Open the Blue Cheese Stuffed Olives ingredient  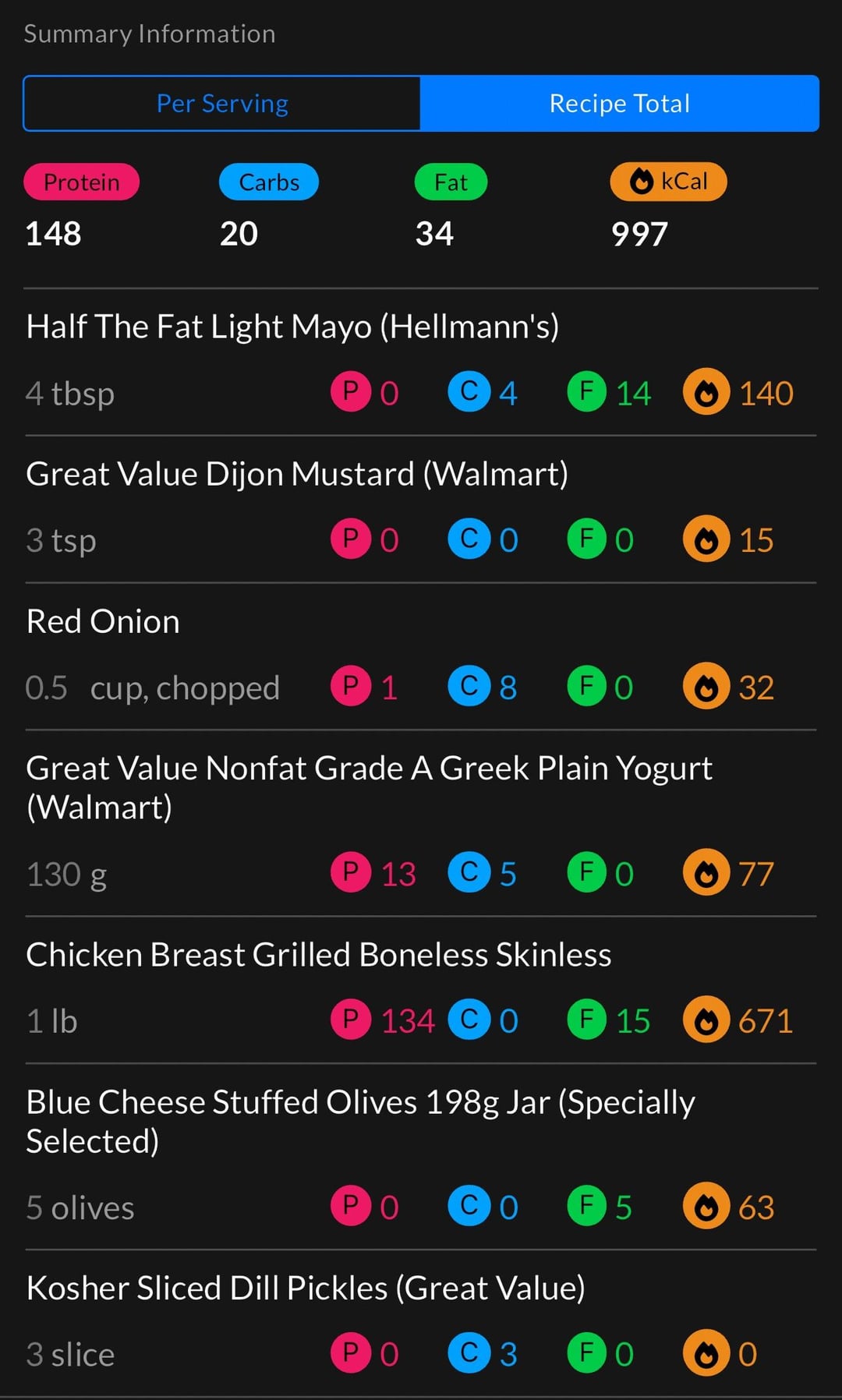click(x=360, y=1121)
